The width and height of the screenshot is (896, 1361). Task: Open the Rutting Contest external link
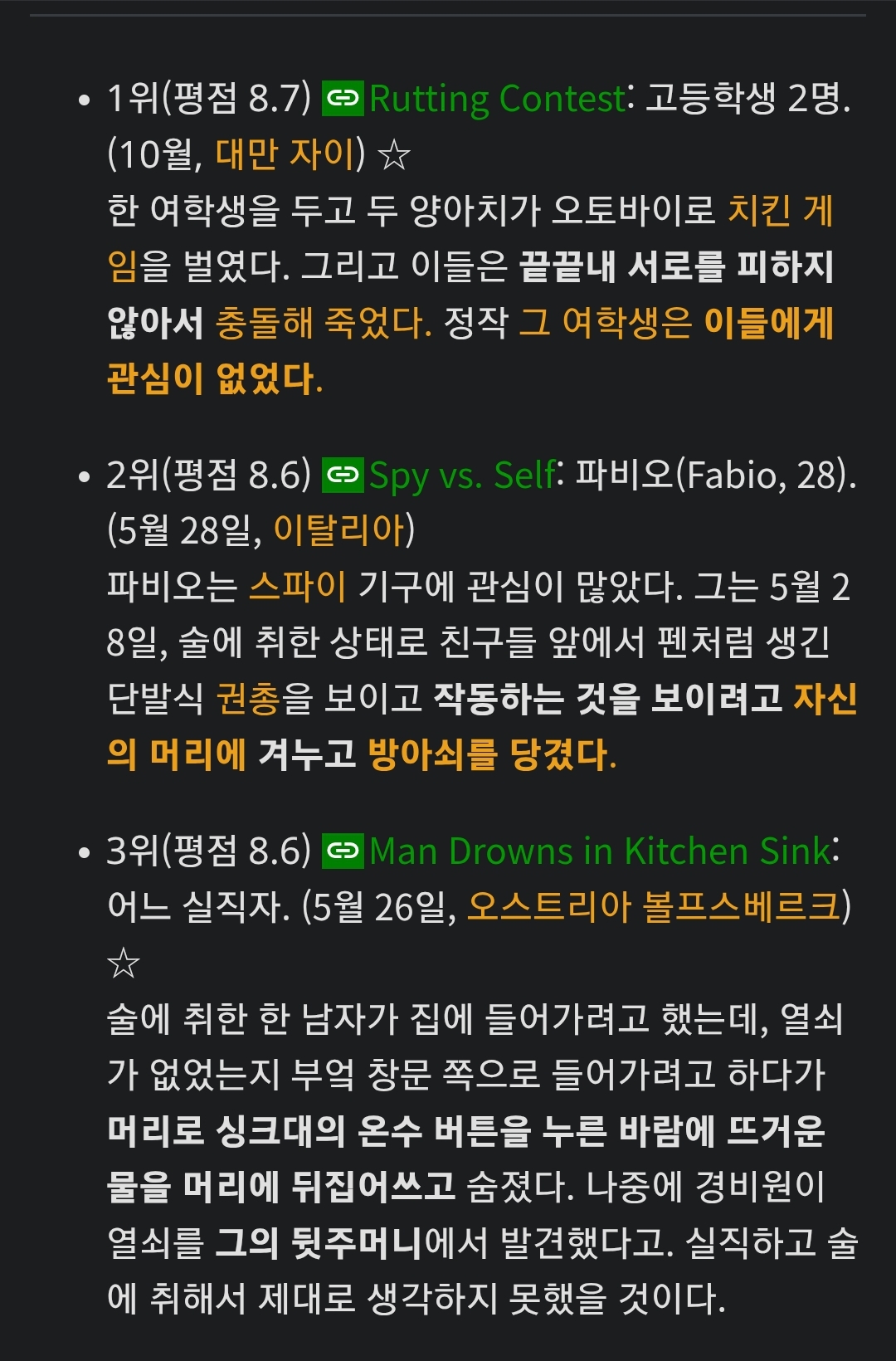point(496,99)
